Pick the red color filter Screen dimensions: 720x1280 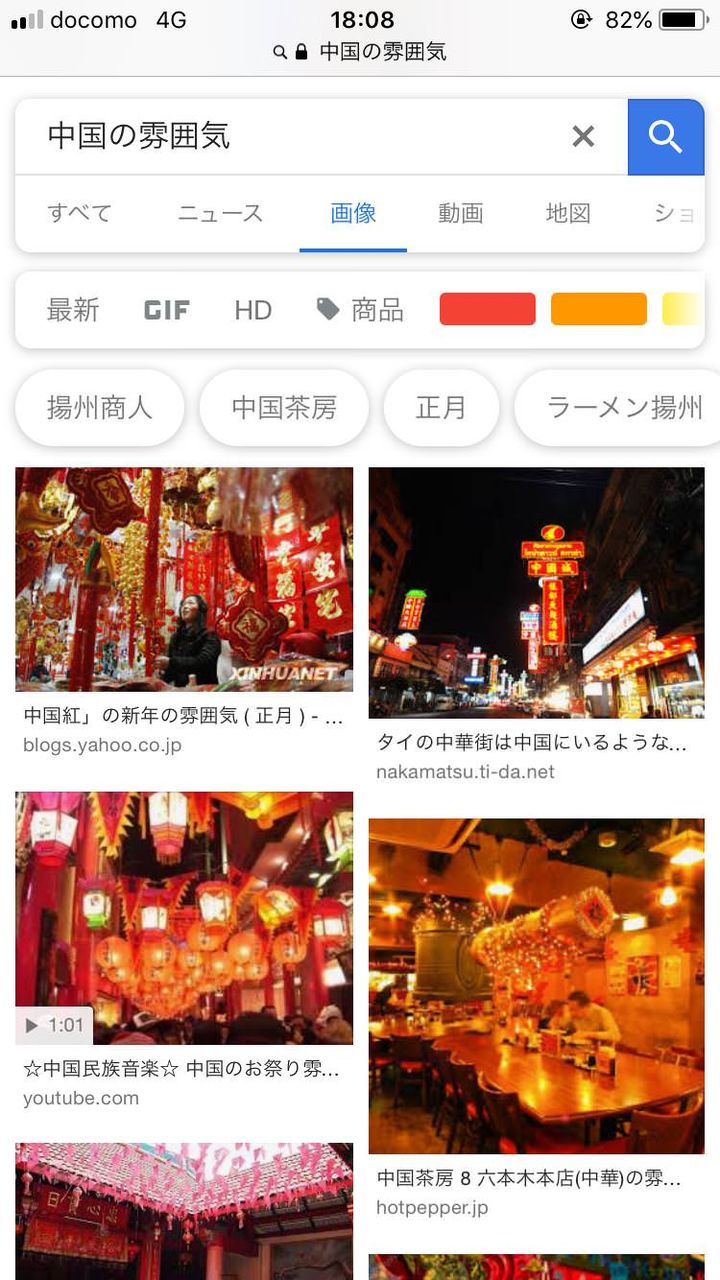(x=487, y=309)
